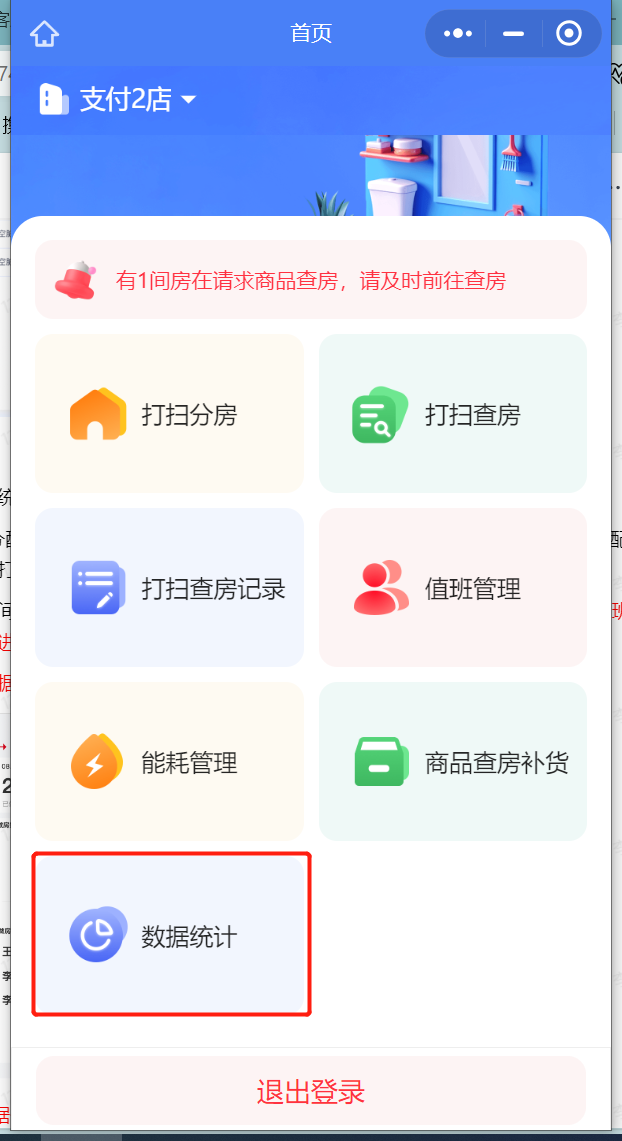Open 打扫查房 room inspection
This screenshot has width=622, height=1141.
pos(453,414)
